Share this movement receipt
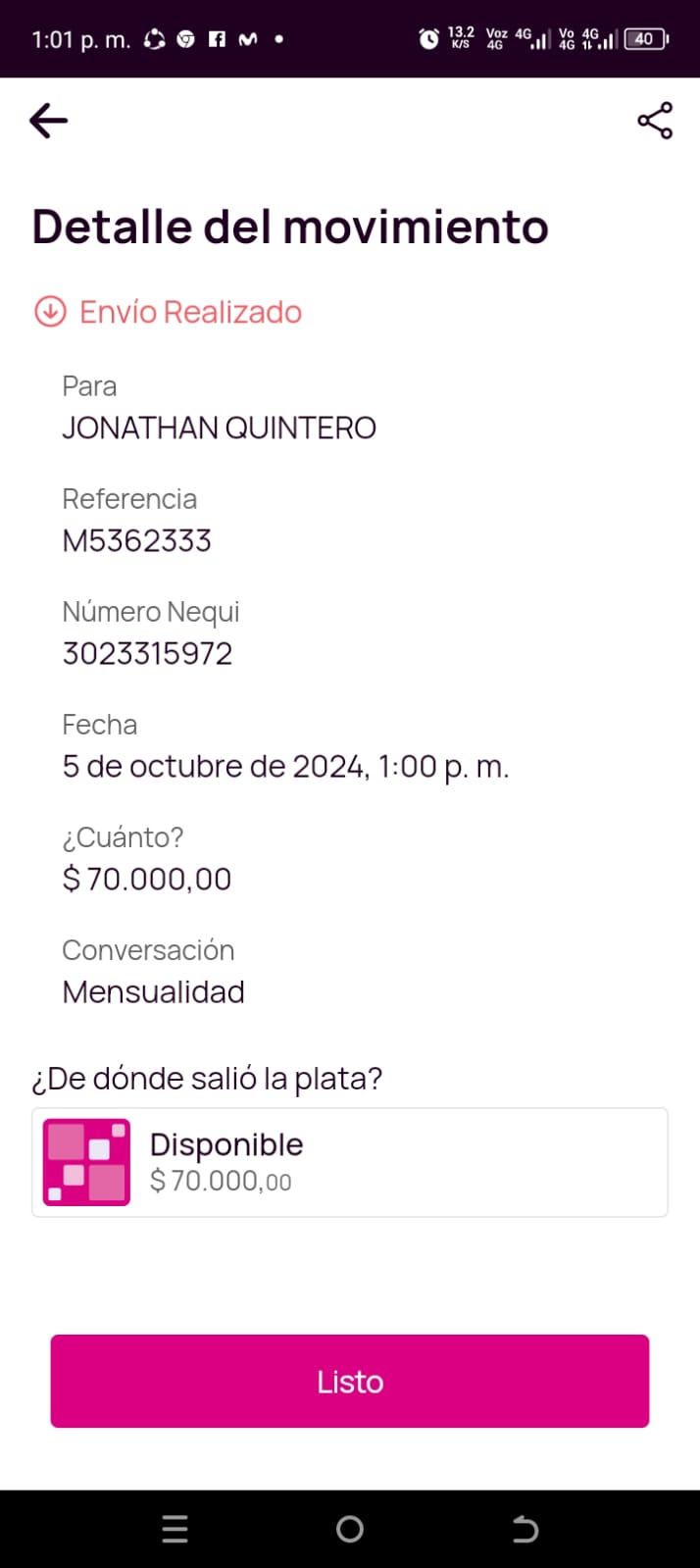The image size is (700, 1568). coord(655,121)
